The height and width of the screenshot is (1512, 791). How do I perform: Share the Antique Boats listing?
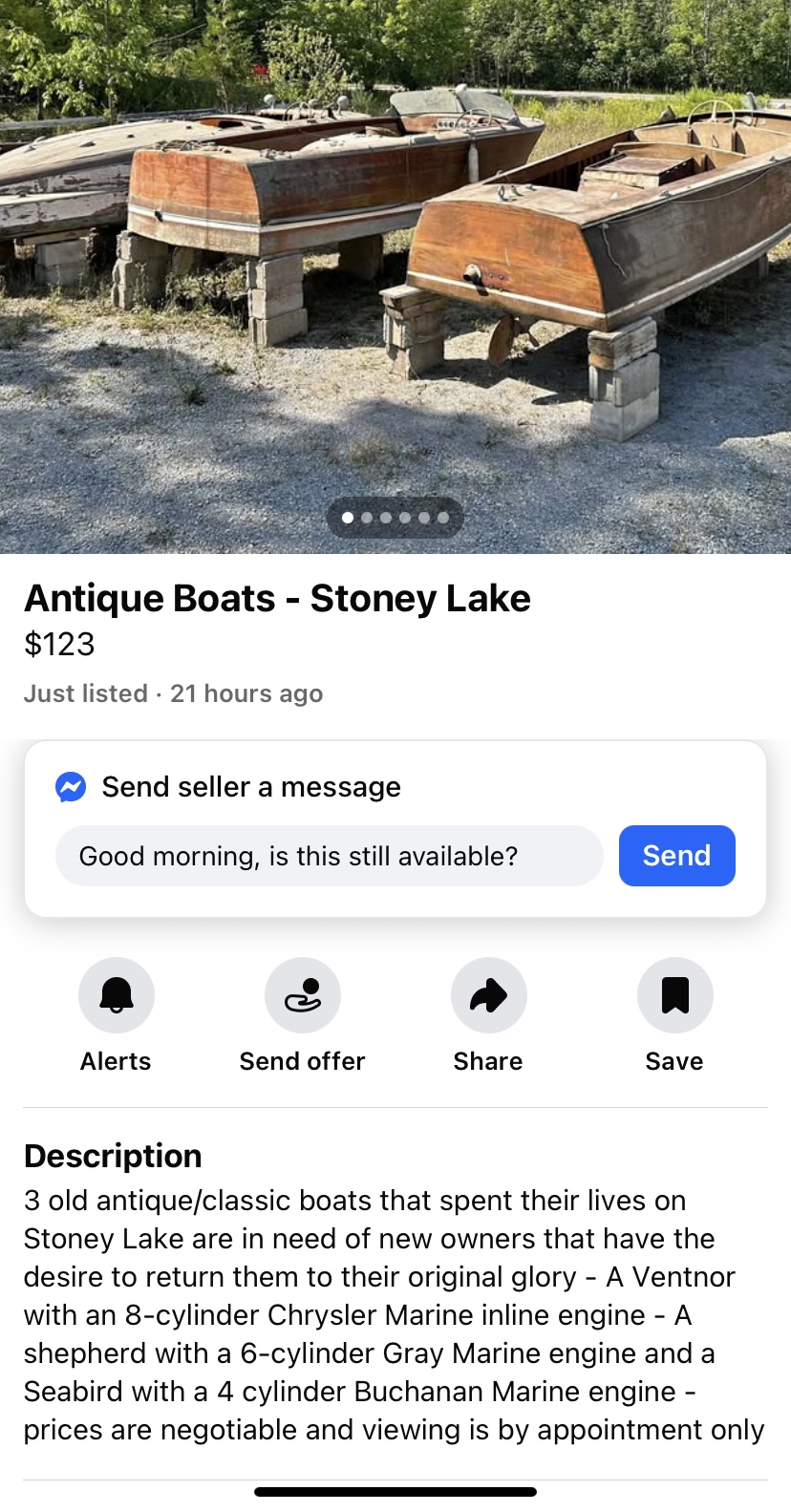pyautogui.click(x=488, y=996)
